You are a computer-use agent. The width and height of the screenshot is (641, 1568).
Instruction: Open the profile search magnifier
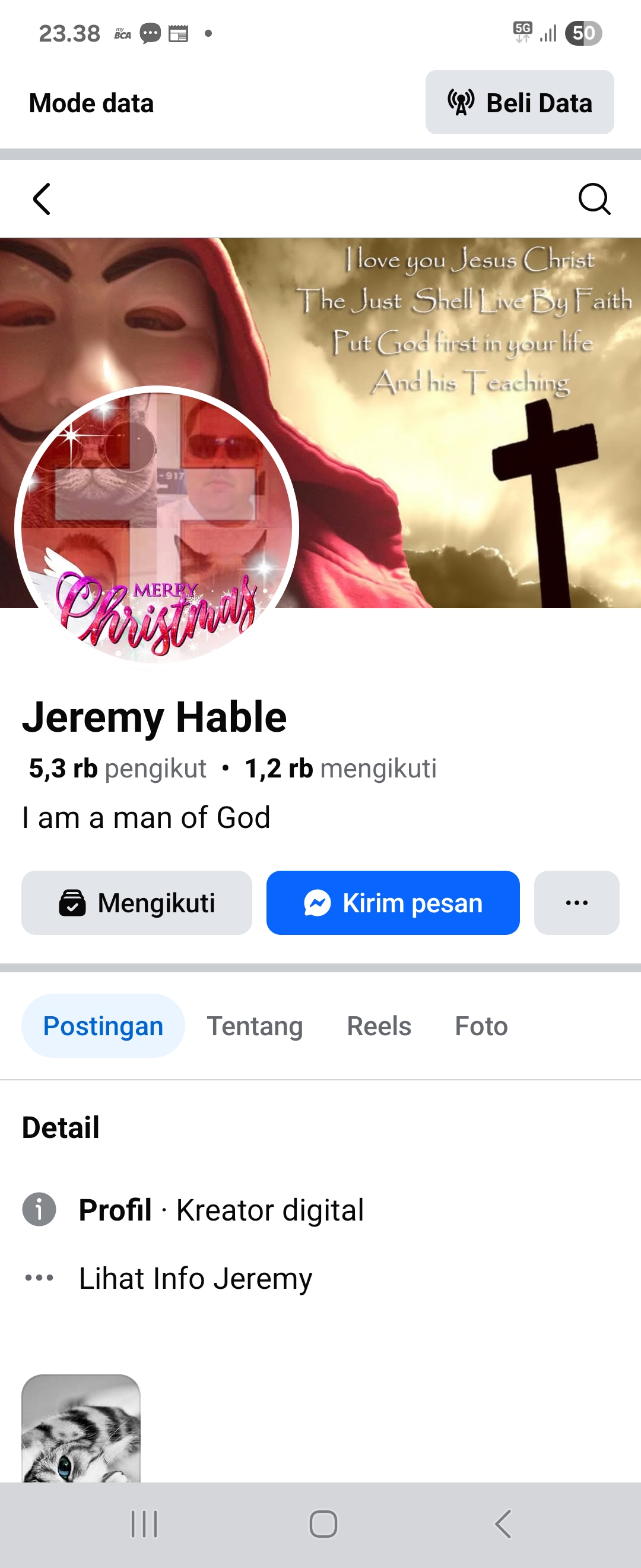click(x=594, y=199)
